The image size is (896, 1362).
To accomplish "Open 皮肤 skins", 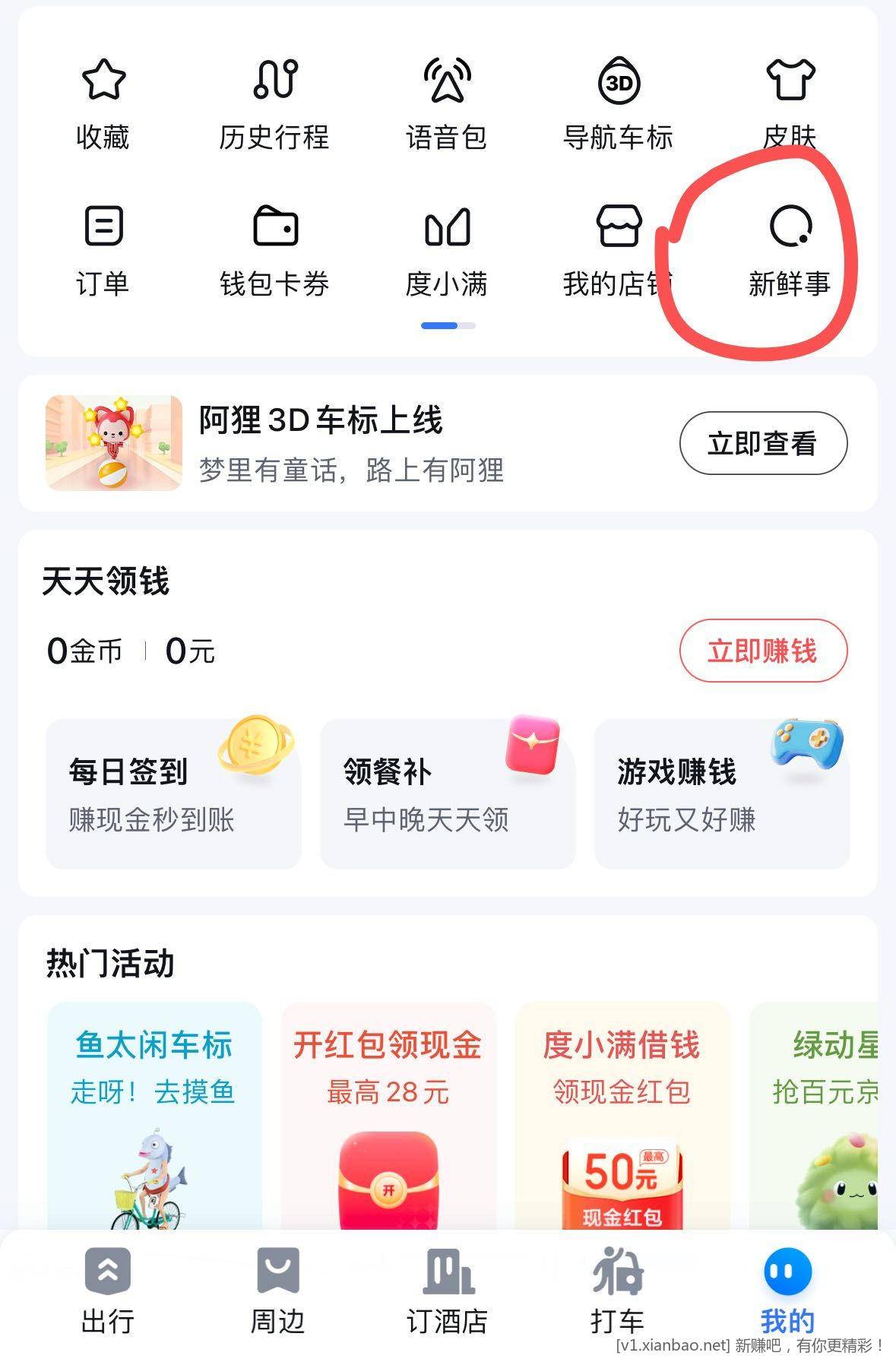I will pyautogui.click(x=790, y=105).
